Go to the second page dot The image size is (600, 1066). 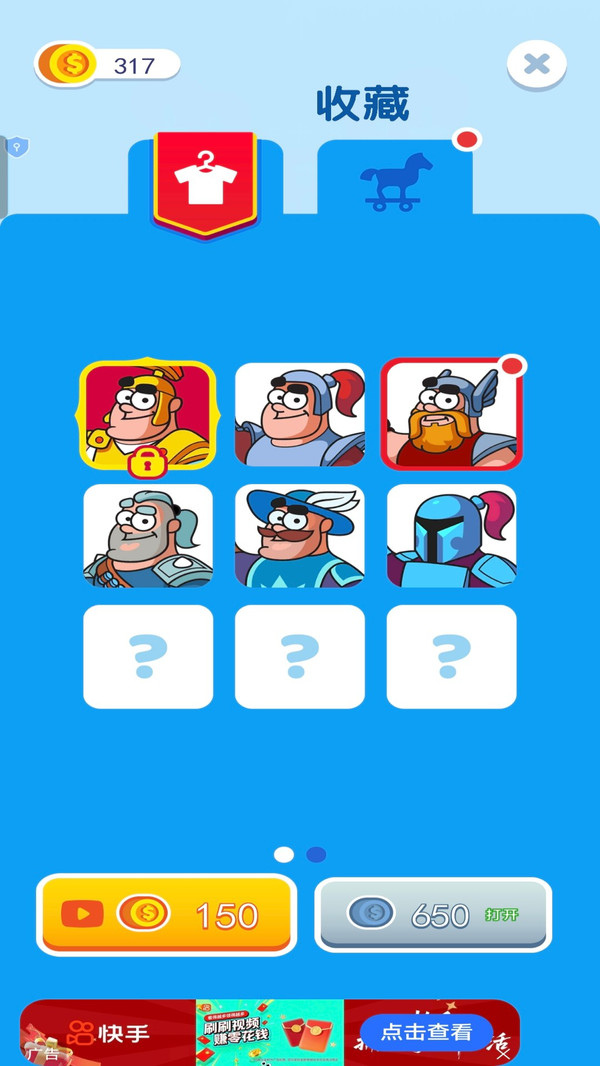coord(316,855)
